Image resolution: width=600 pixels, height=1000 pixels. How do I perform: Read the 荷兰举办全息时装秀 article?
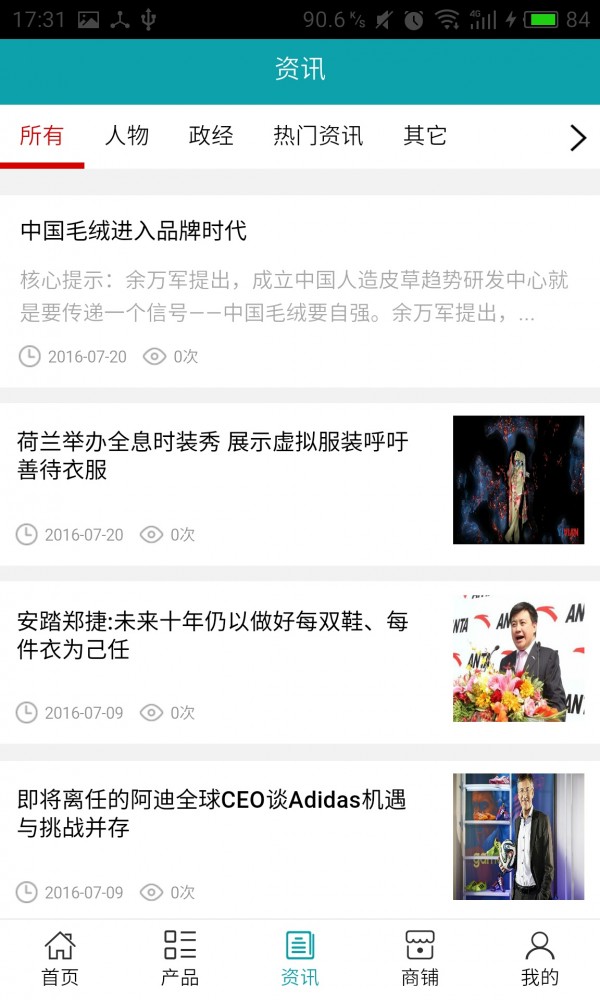coord(213,456)
